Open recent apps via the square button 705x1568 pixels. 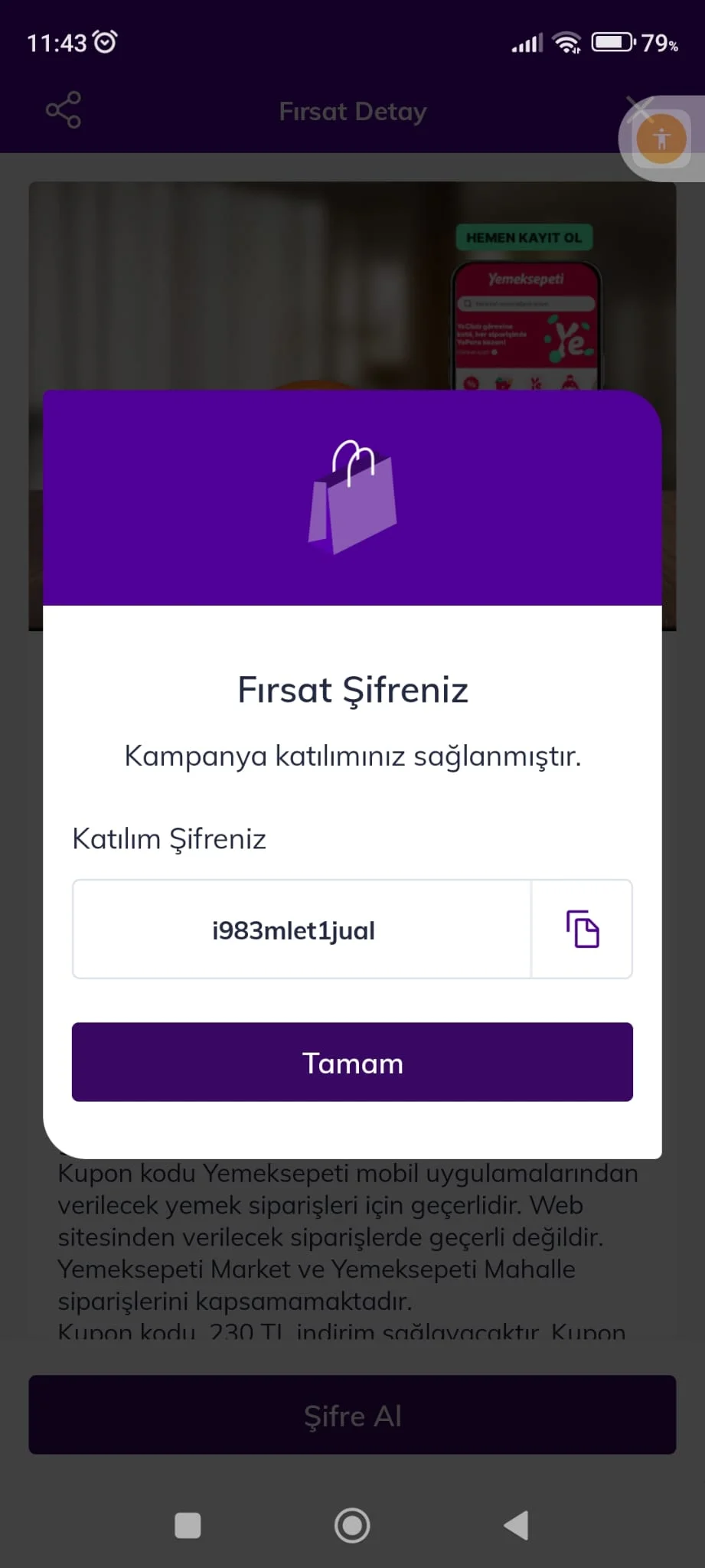point(188,1525)
